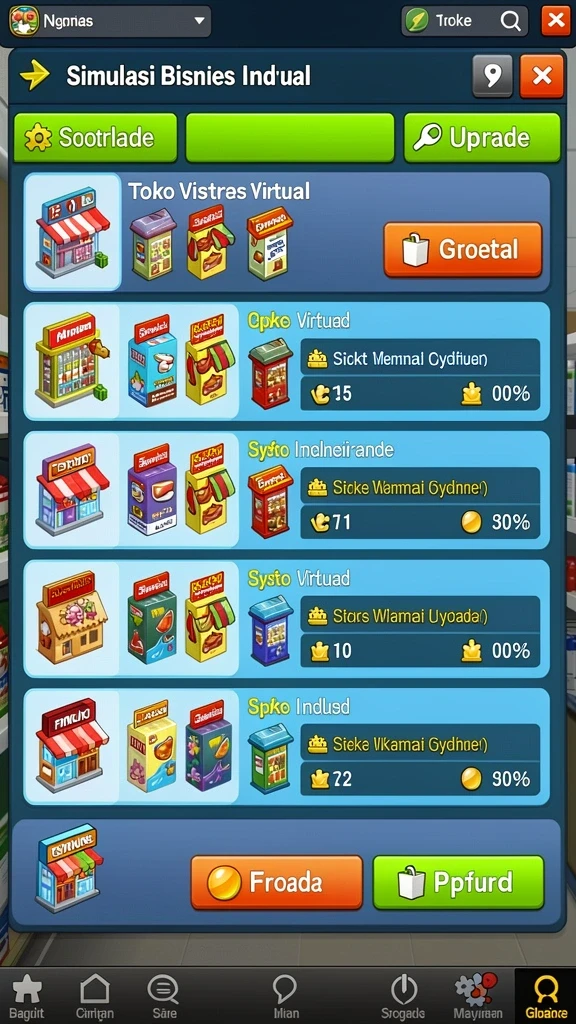Viewport: 576px width, 1024px height.
Task: Tap the orange Groetal button
Action: tap(463, 249)
